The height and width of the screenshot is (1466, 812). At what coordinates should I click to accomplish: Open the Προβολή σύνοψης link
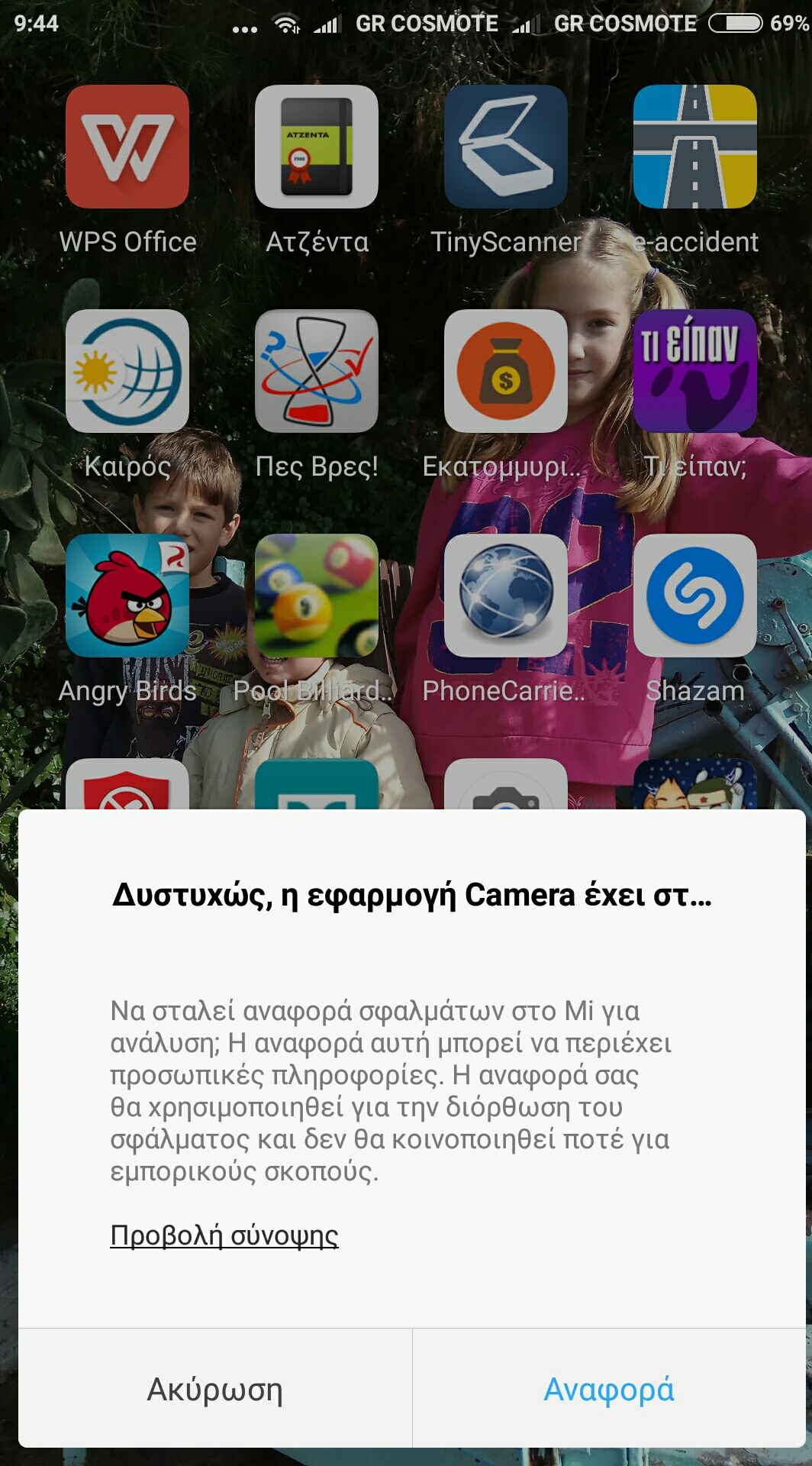[x=224, y=1235]
